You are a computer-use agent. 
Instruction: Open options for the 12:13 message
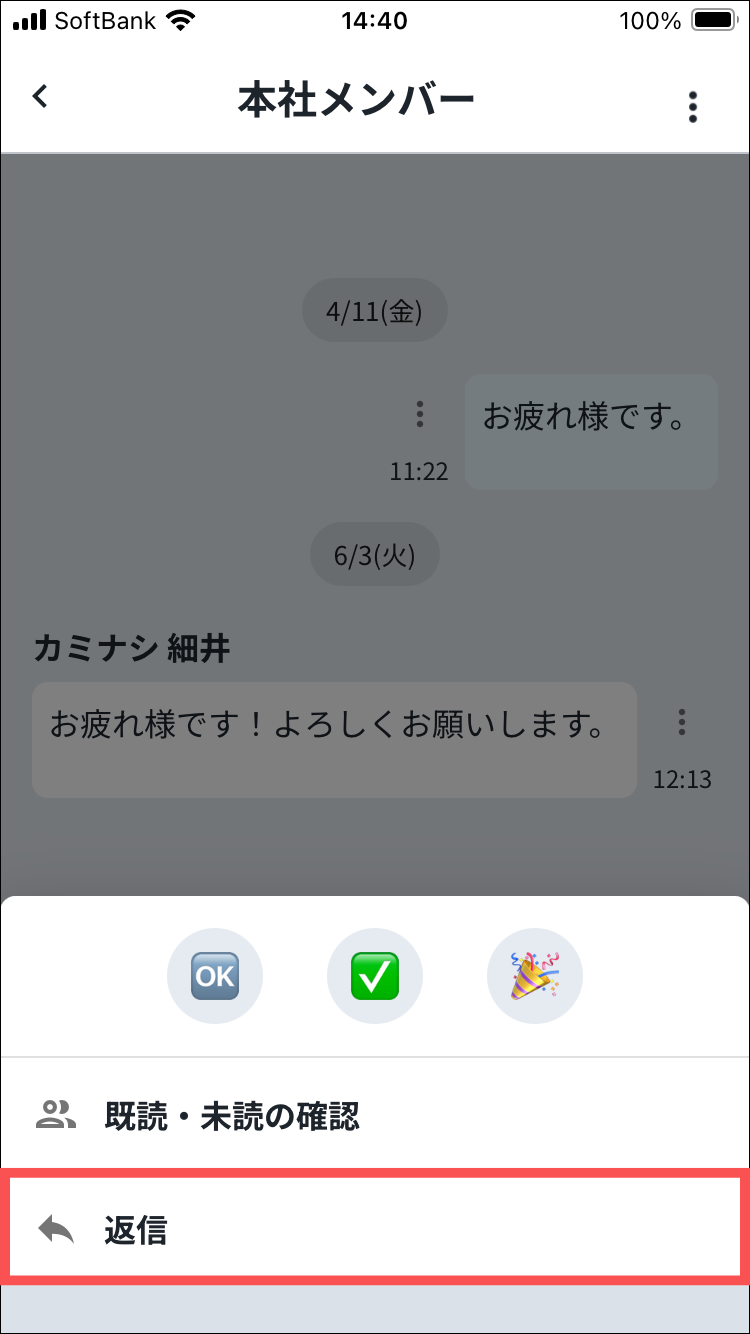point(682,722)
